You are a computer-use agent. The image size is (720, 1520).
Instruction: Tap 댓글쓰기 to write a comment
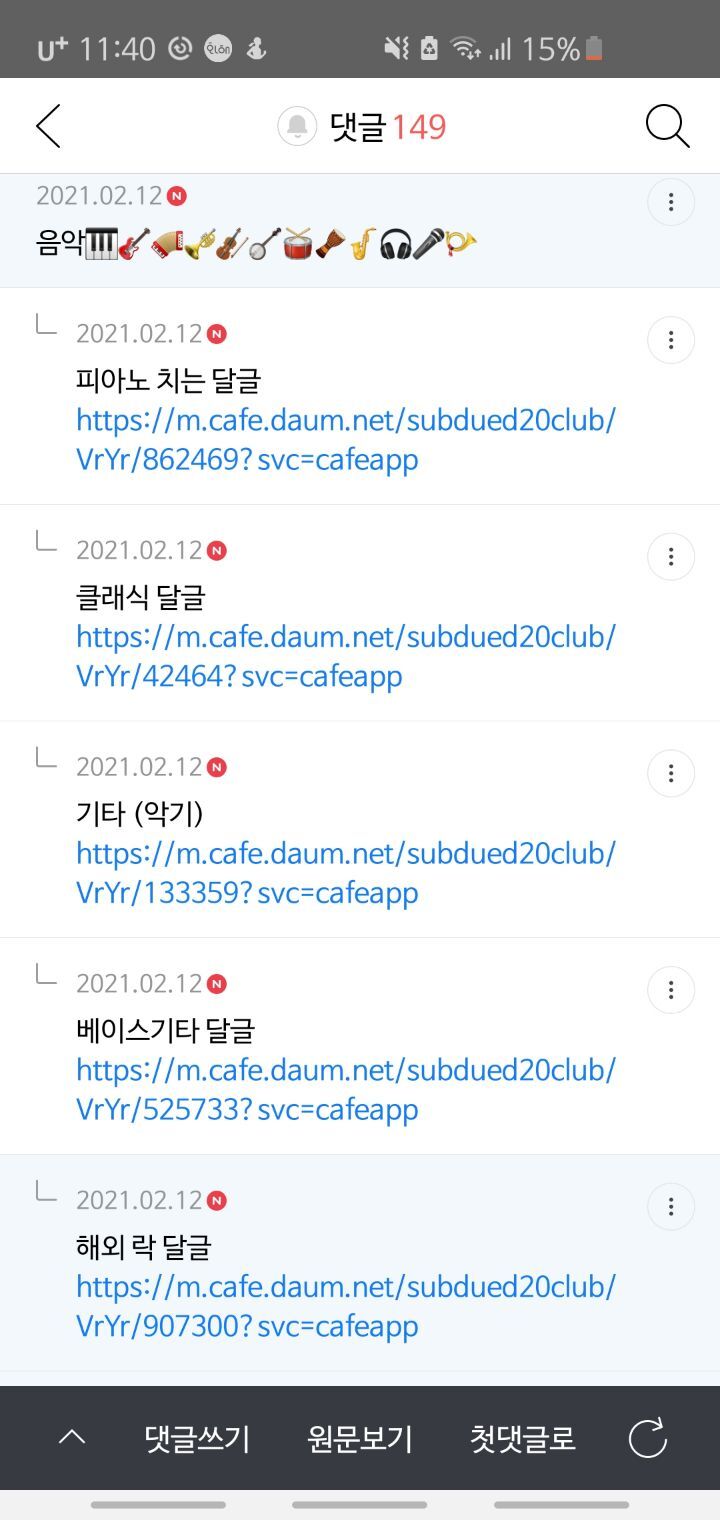(197, 1439)
